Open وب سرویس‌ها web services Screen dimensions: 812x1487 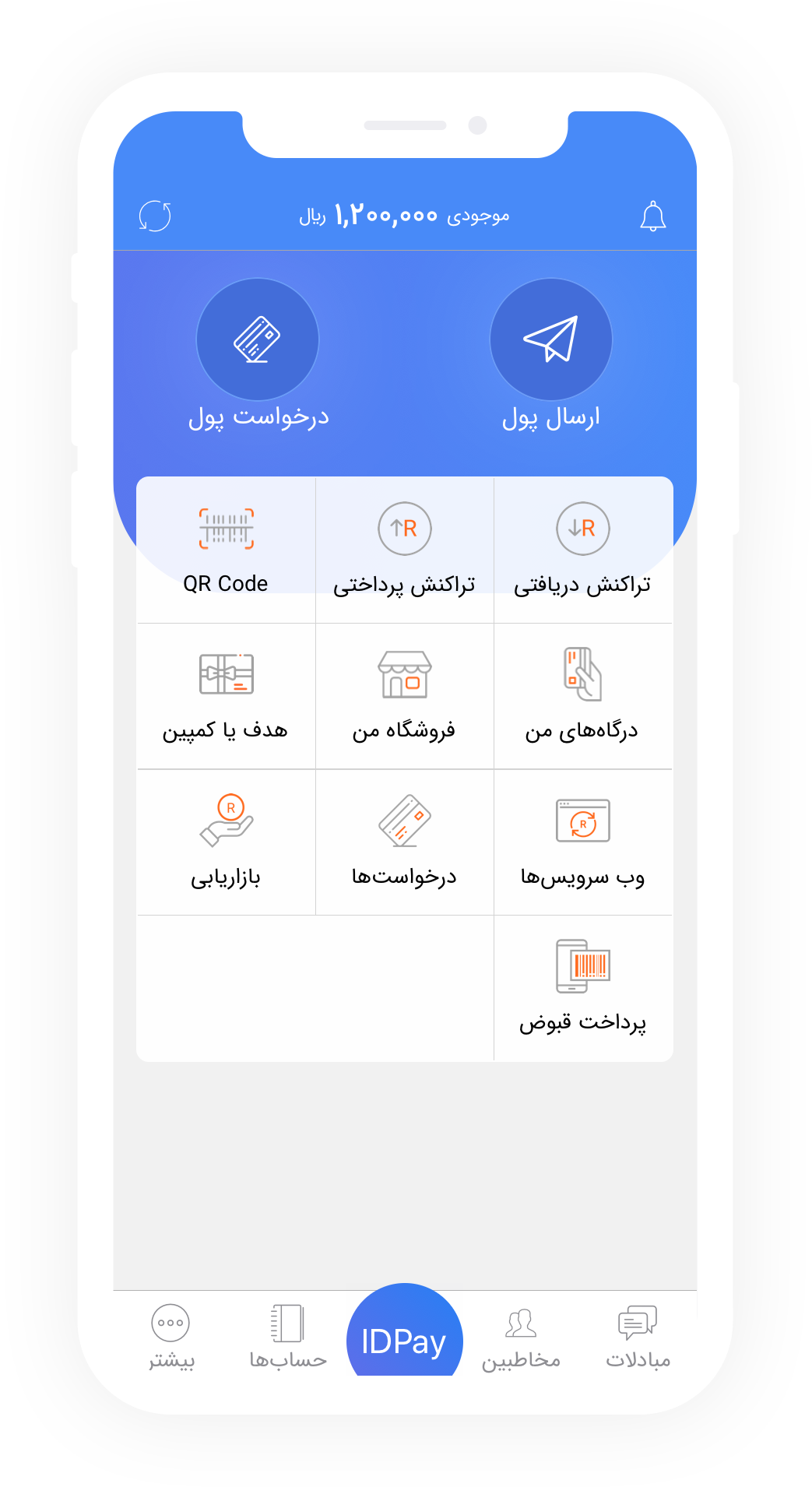tap(582, 842)
